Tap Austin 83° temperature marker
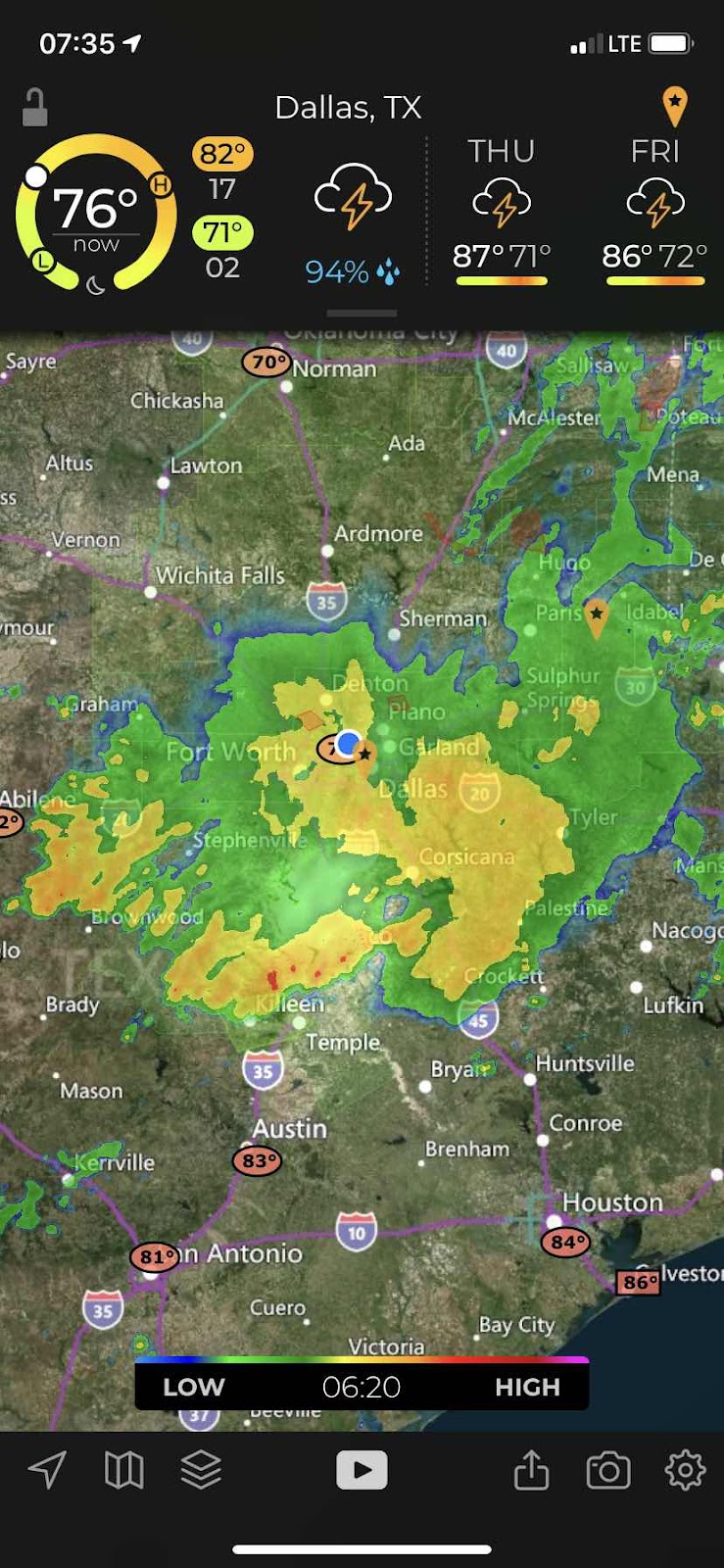Viewport: 724px width, 1568px height. [257, 1161]
